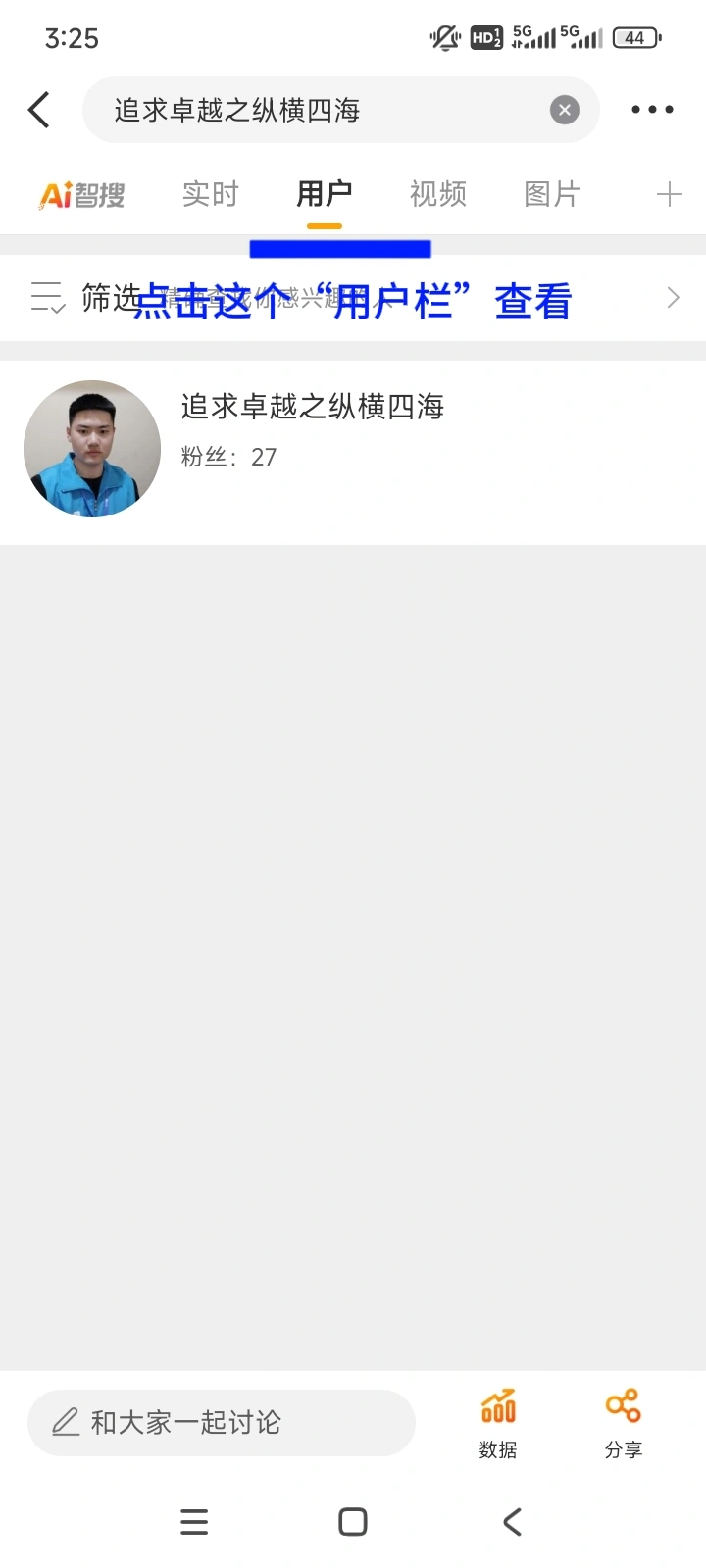This screenshot has width=706, height=1568.
Task: Switch to the 视频 tab
Action: 437,195
